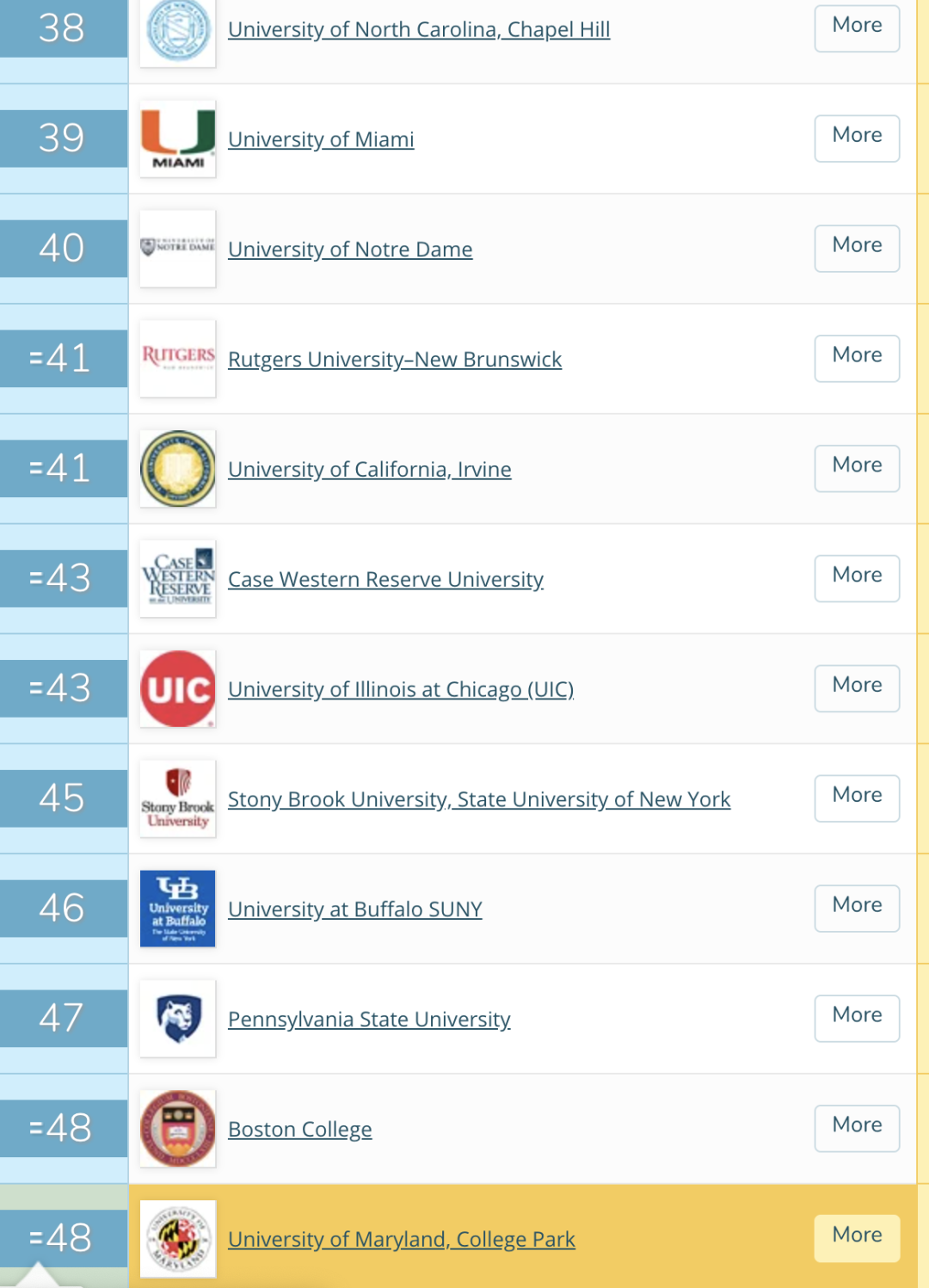Show more for Rutgers University–New Brunswick
Image resolution: width=929 pixels, height=1288 pixels.
pyautogui.click(x=856, y=358)
